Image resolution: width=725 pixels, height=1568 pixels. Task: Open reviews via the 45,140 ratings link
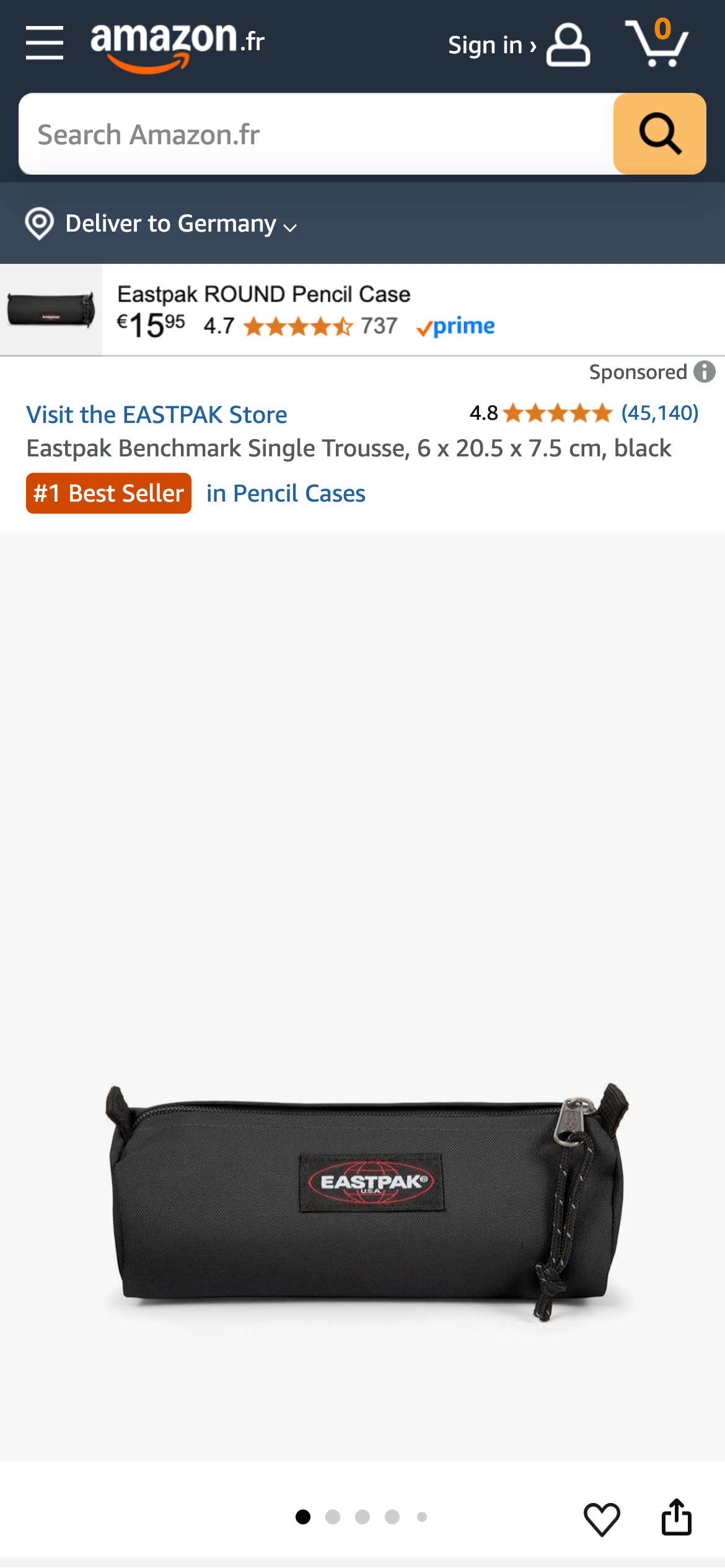[x=659, y=412]
